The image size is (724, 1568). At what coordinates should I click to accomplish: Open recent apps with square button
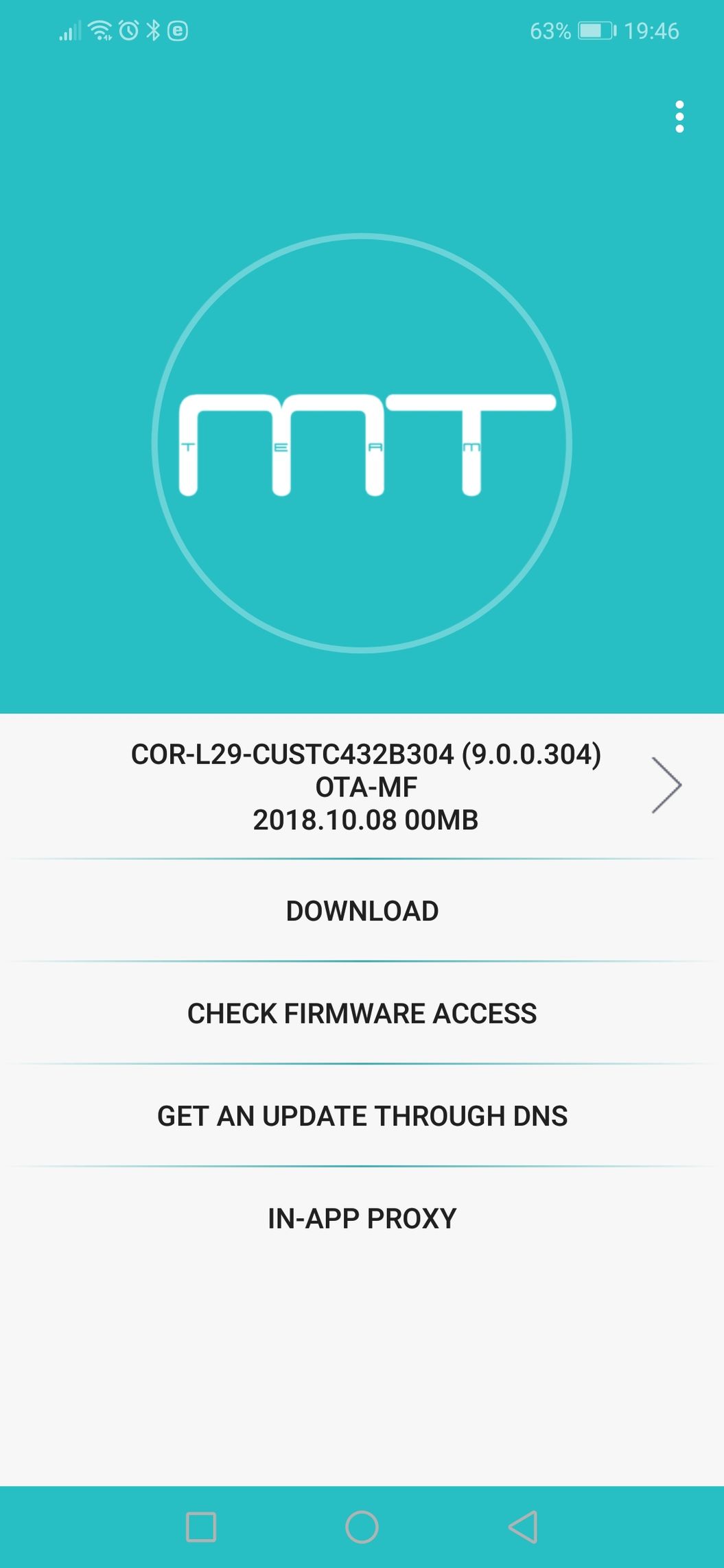[x=201, y=1527]
